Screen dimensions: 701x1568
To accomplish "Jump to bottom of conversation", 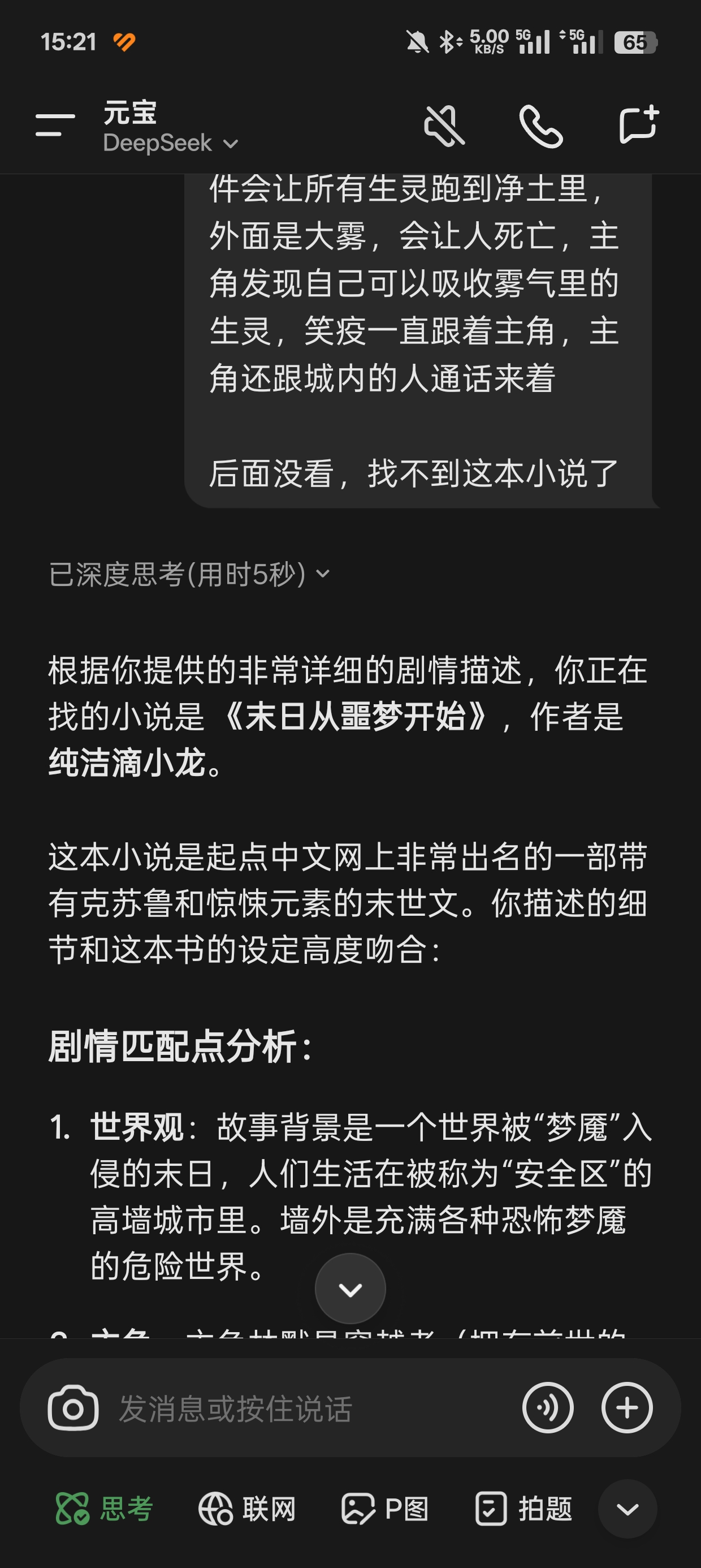I will pyautogui.click(x=350, y=1289).
